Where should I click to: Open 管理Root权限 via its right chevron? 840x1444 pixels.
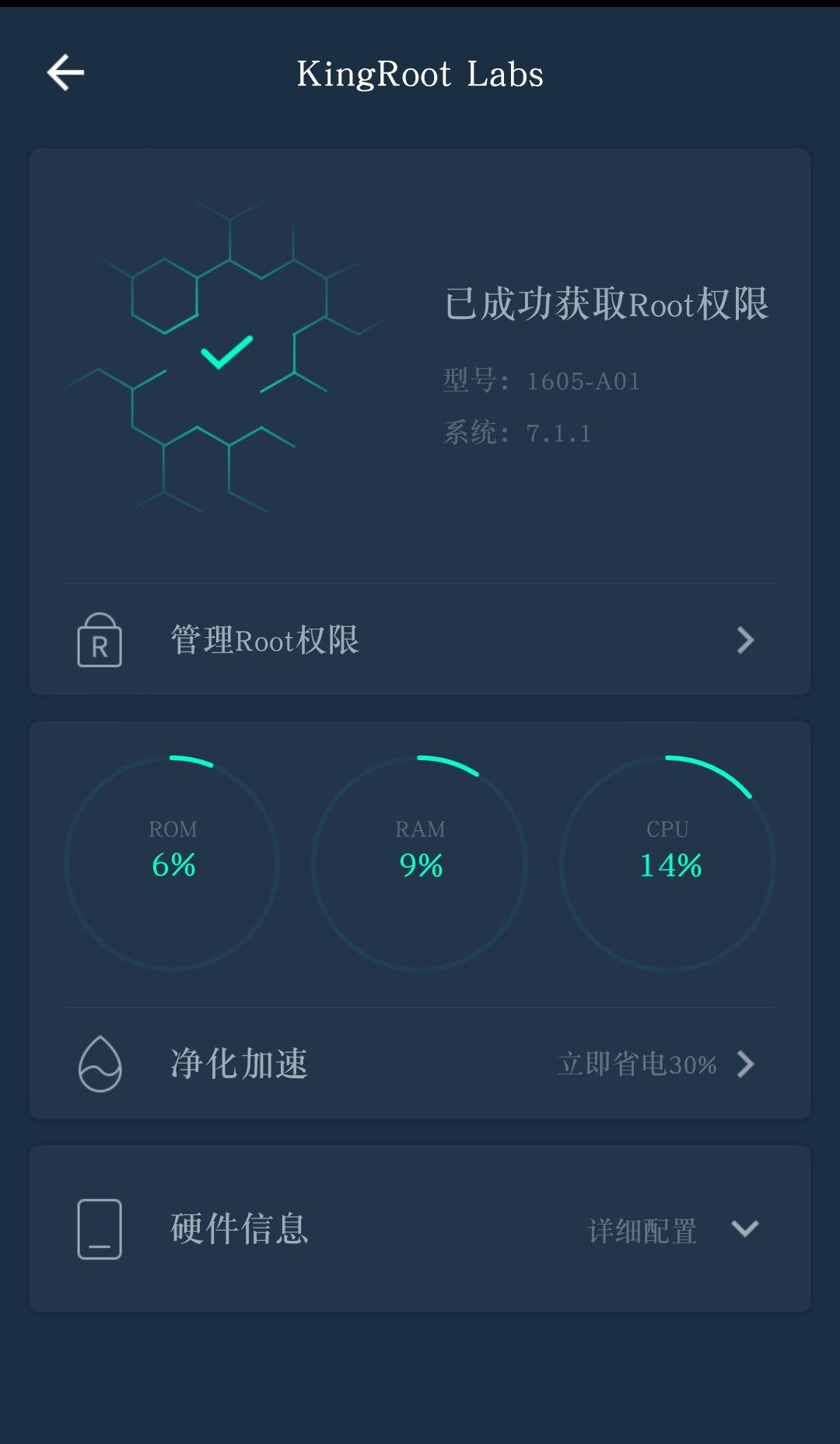(x=745, y=640)
